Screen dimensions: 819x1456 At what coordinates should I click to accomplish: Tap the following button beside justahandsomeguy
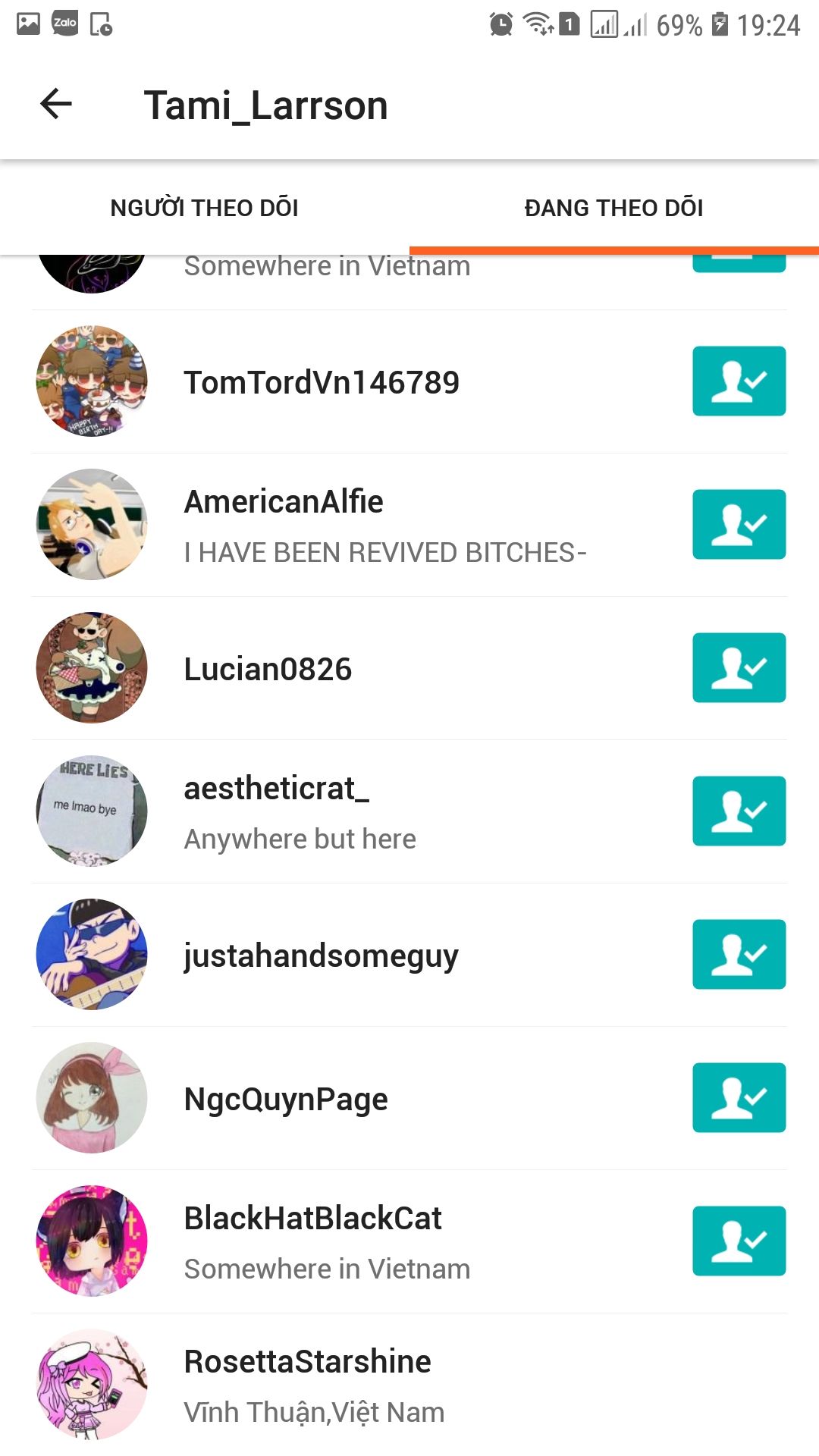pyautogui.click(x=739, y=954)
